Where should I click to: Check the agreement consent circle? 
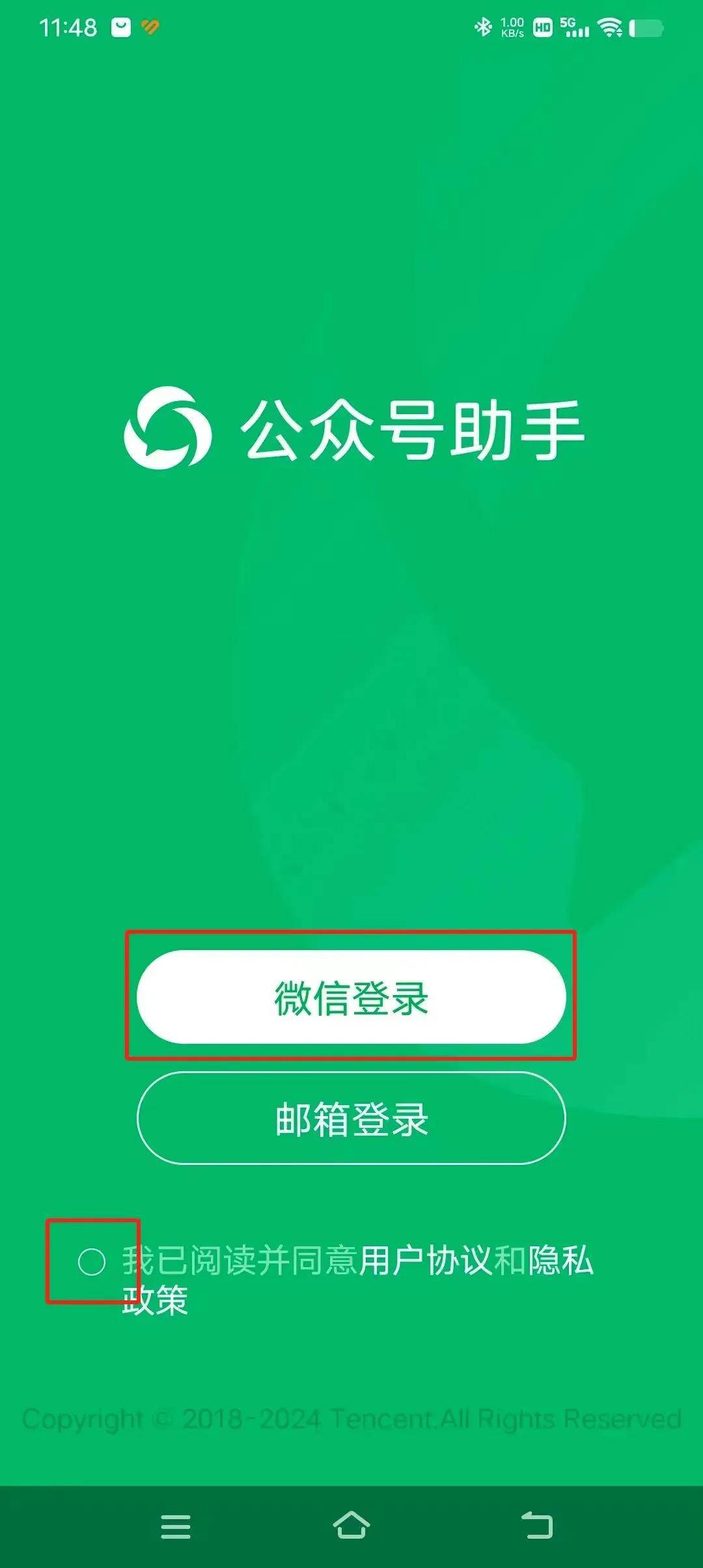click(x=92, y=1261)
